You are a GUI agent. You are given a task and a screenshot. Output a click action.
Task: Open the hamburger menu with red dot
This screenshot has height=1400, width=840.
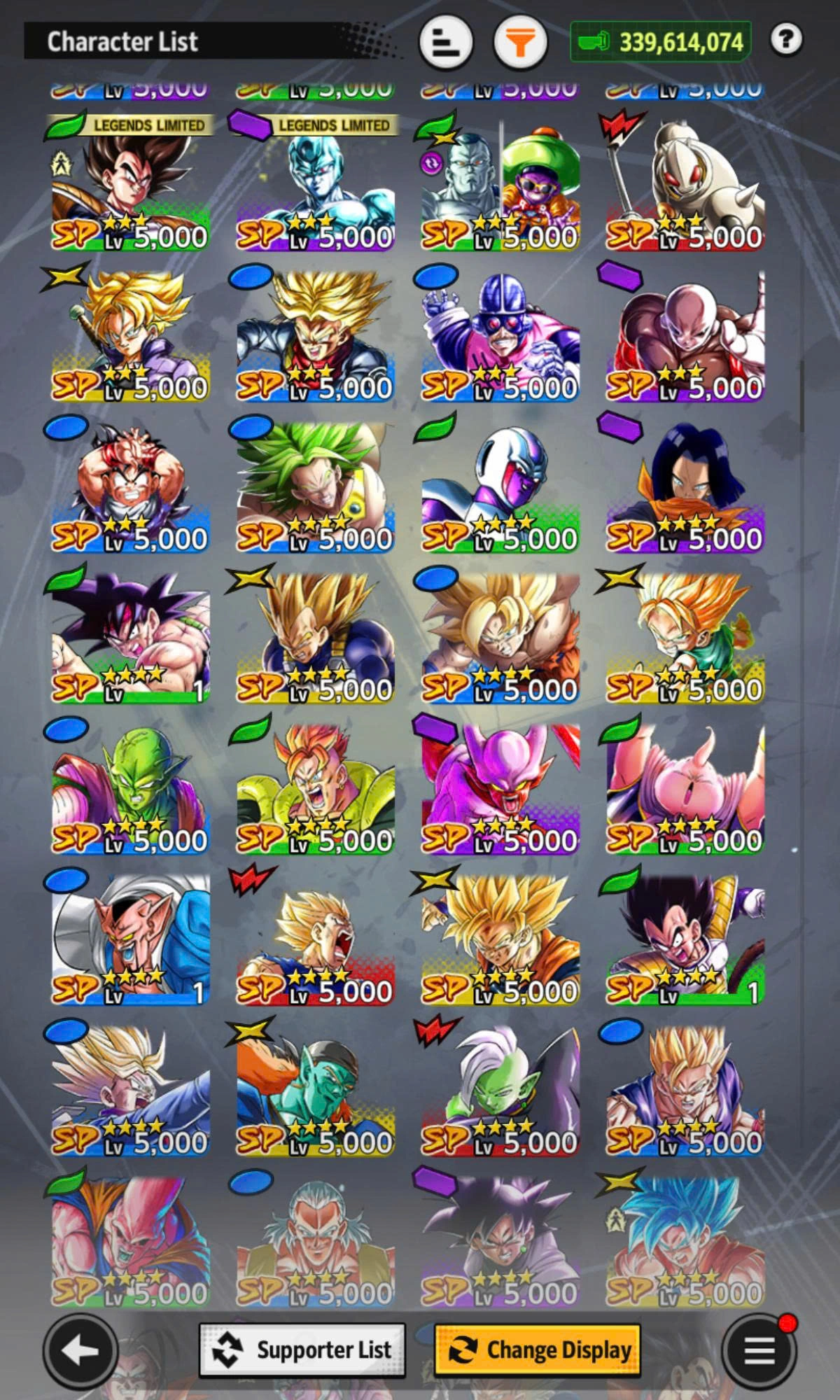tap(759, 1350)
